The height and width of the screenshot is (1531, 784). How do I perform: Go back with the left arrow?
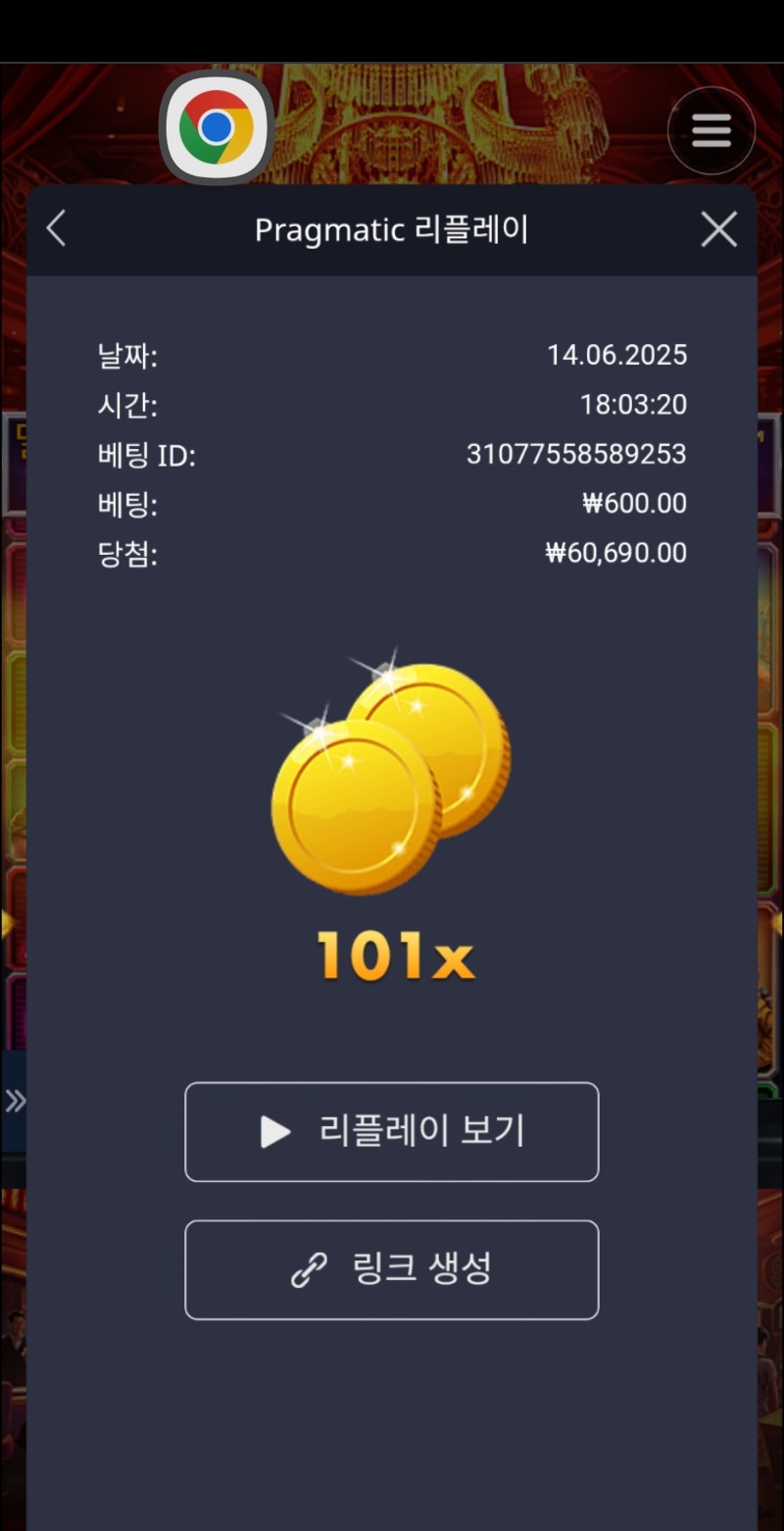(56, 229)
